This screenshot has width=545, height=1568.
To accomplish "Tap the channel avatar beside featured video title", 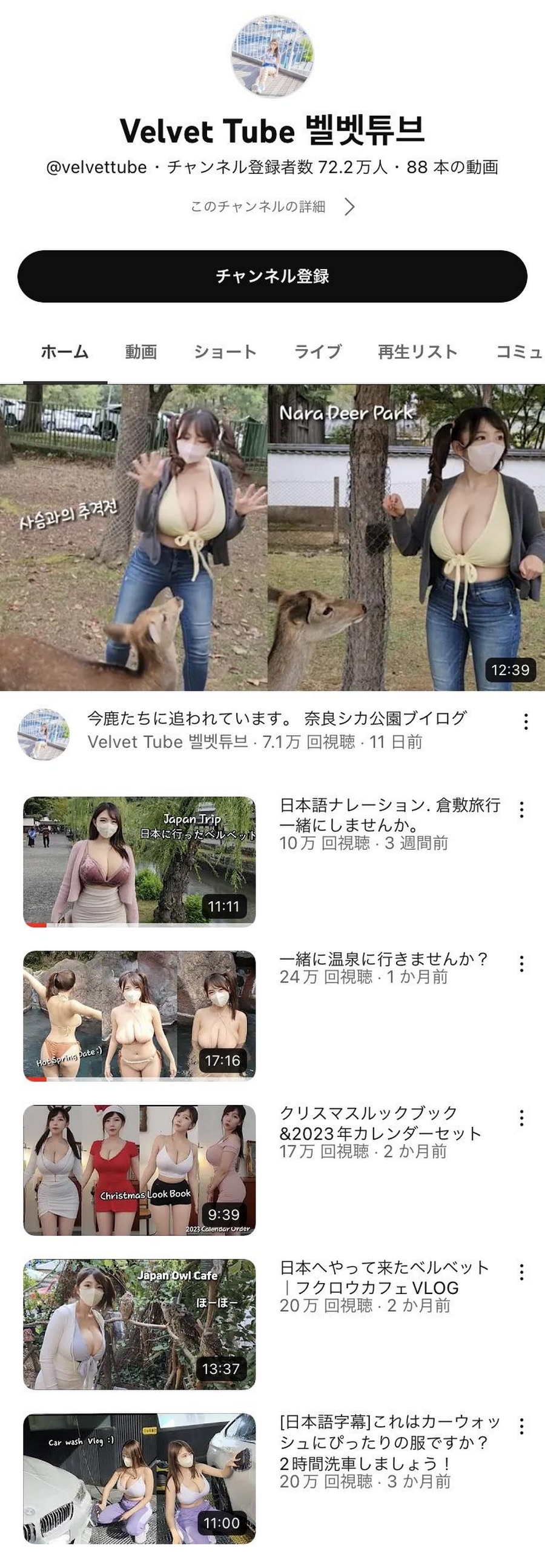I will pos(43,734).
